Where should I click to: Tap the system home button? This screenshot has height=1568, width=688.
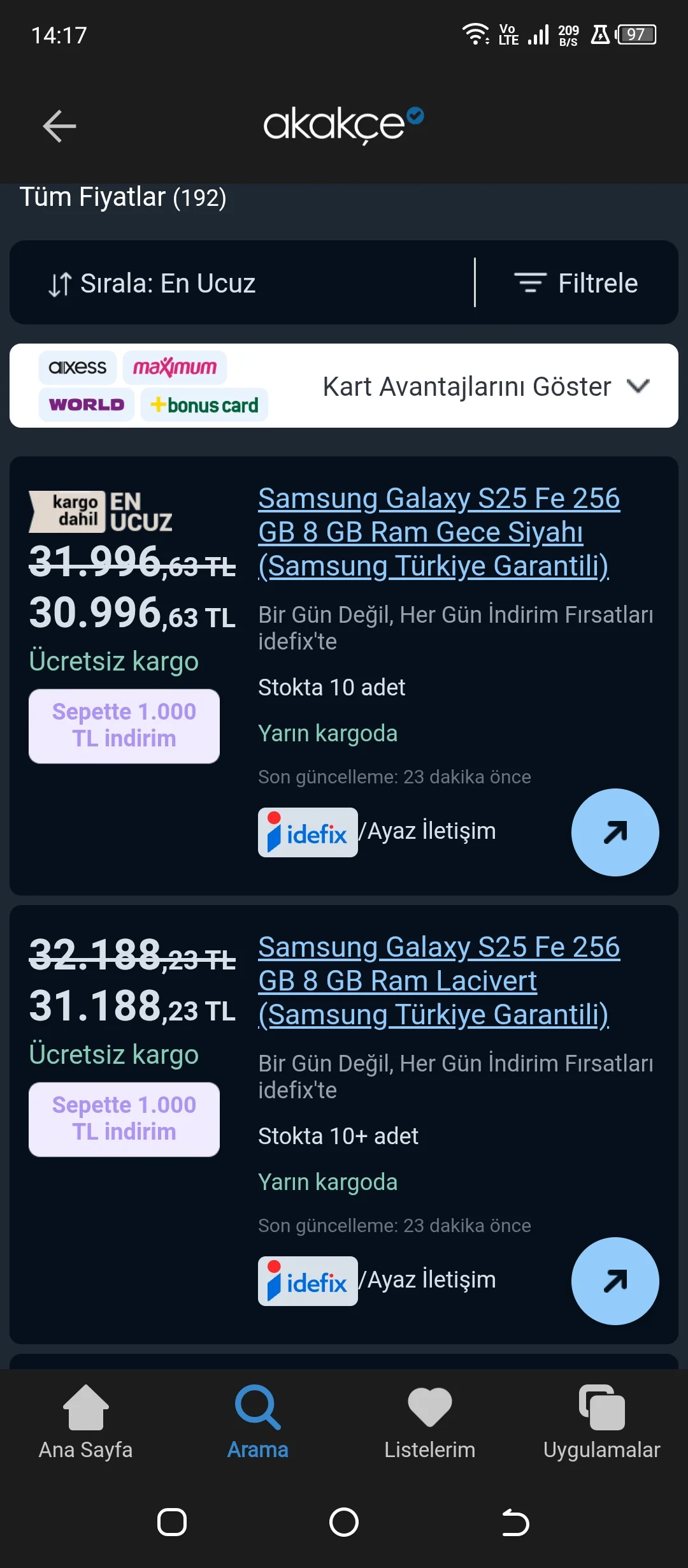(344, 1523)
